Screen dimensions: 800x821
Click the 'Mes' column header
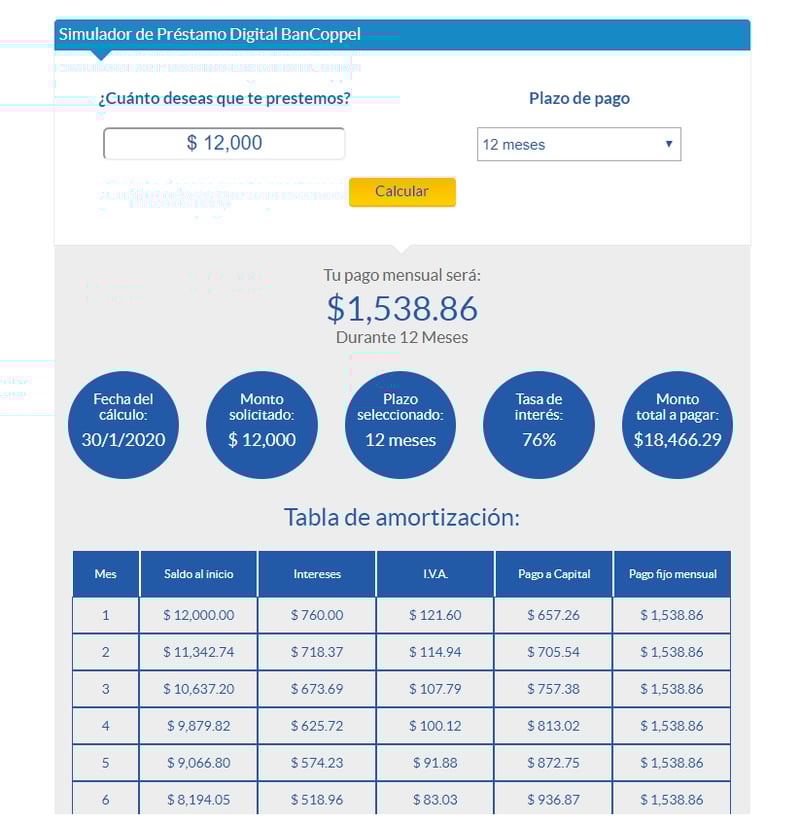[105, 574]
